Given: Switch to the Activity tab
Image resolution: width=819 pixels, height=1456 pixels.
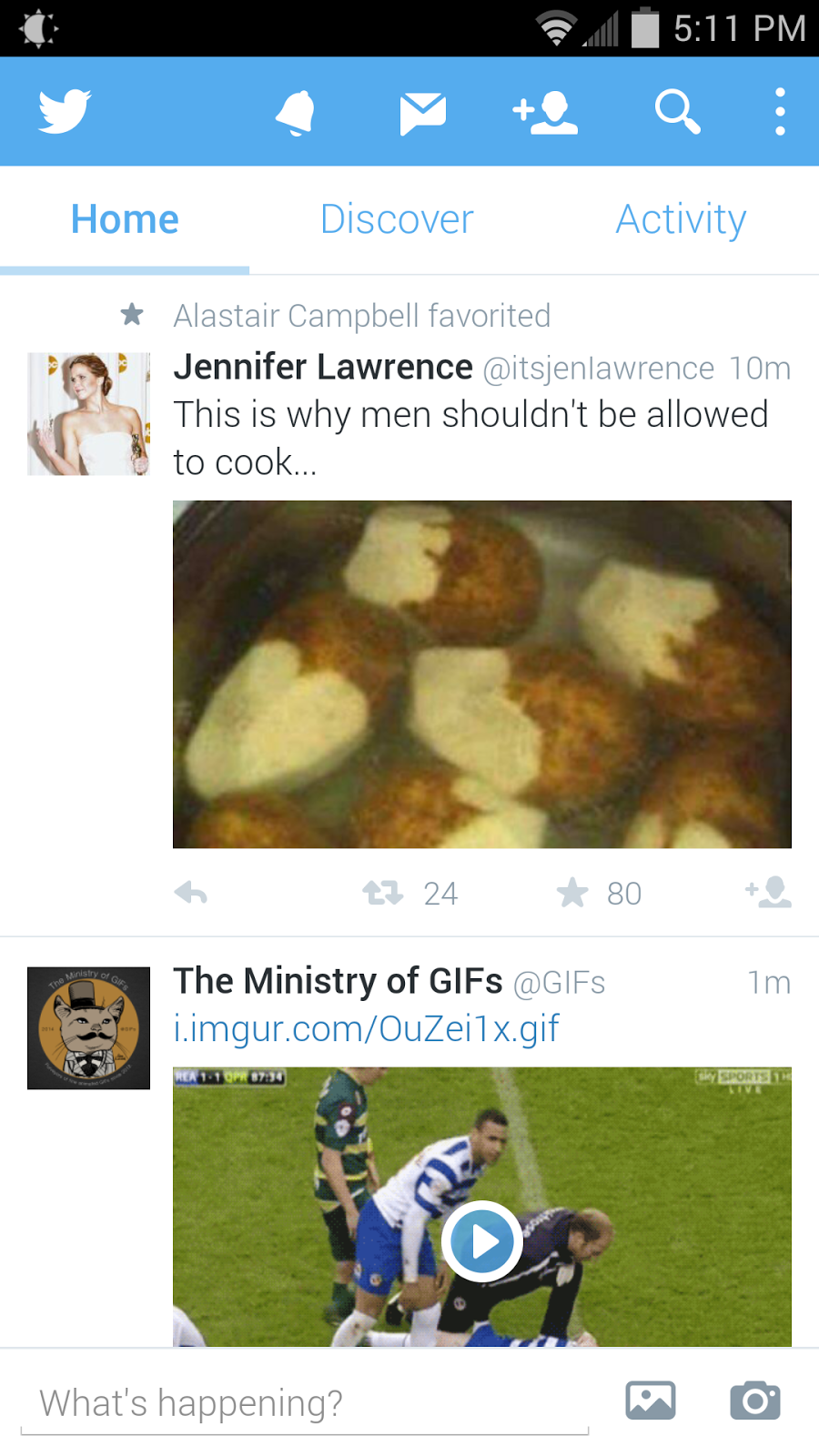Looking at the screenshot, I should click(681, 219).
